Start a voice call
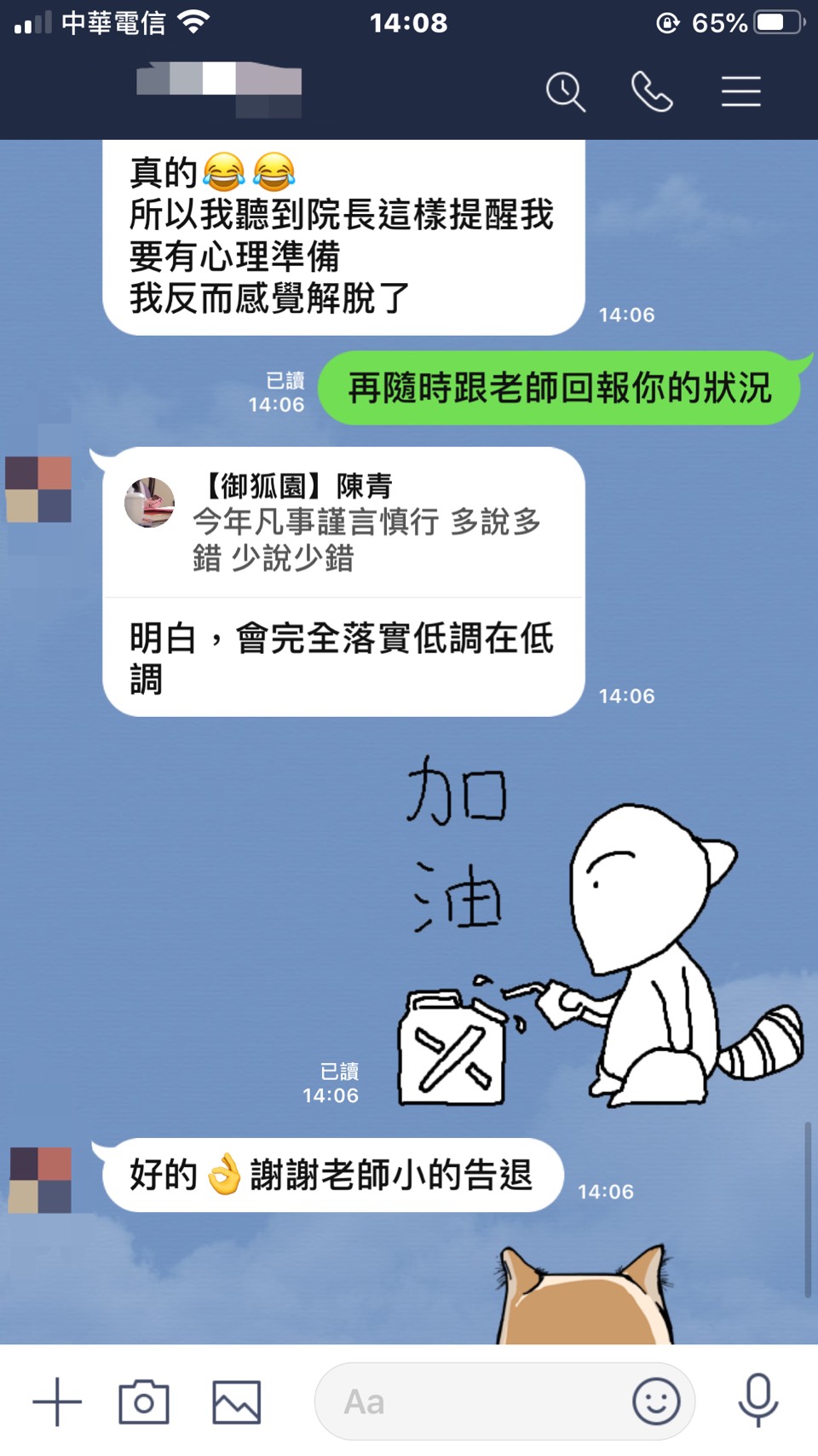Screen dimensions: 818x1456 (652, 91)
